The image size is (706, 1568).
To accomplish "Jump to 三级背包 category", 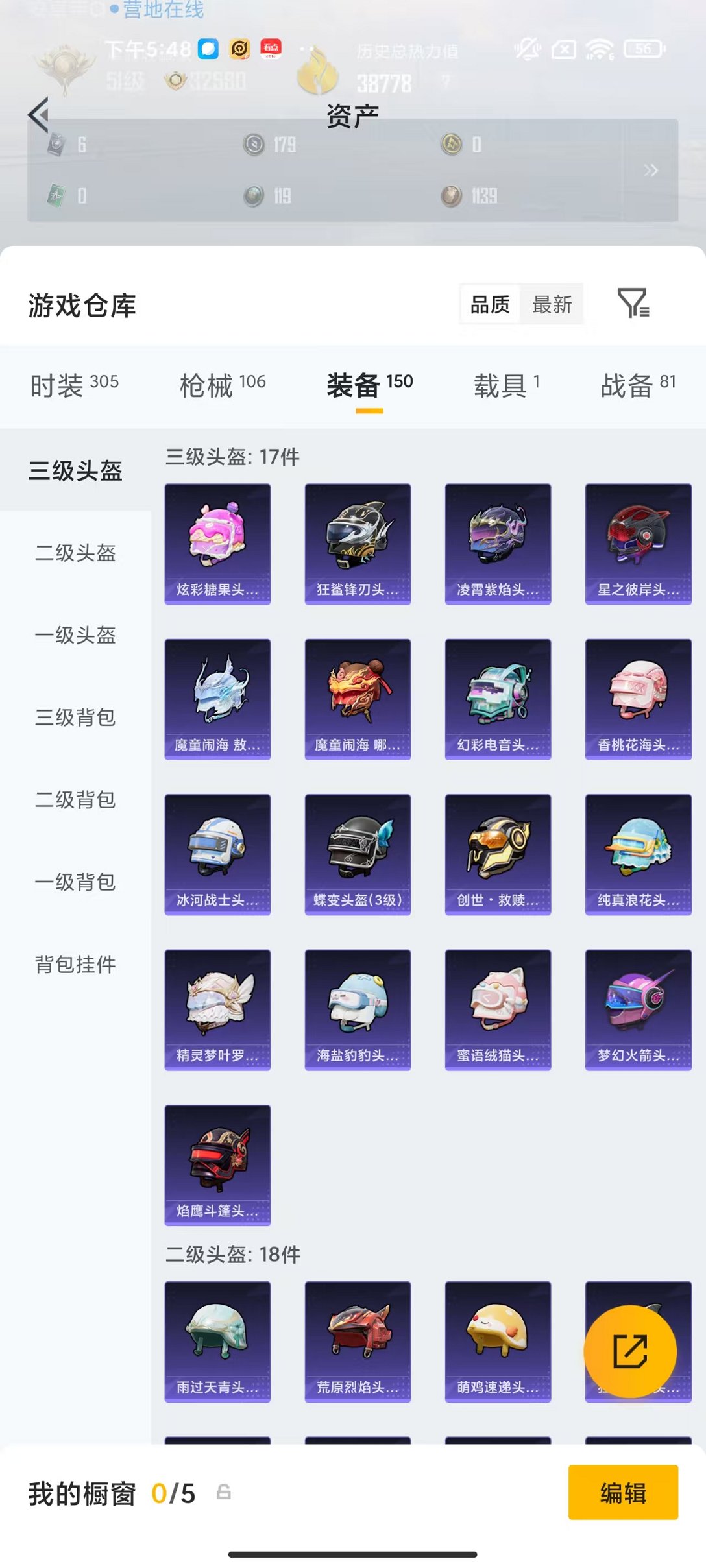I will [x=75, y=718].
